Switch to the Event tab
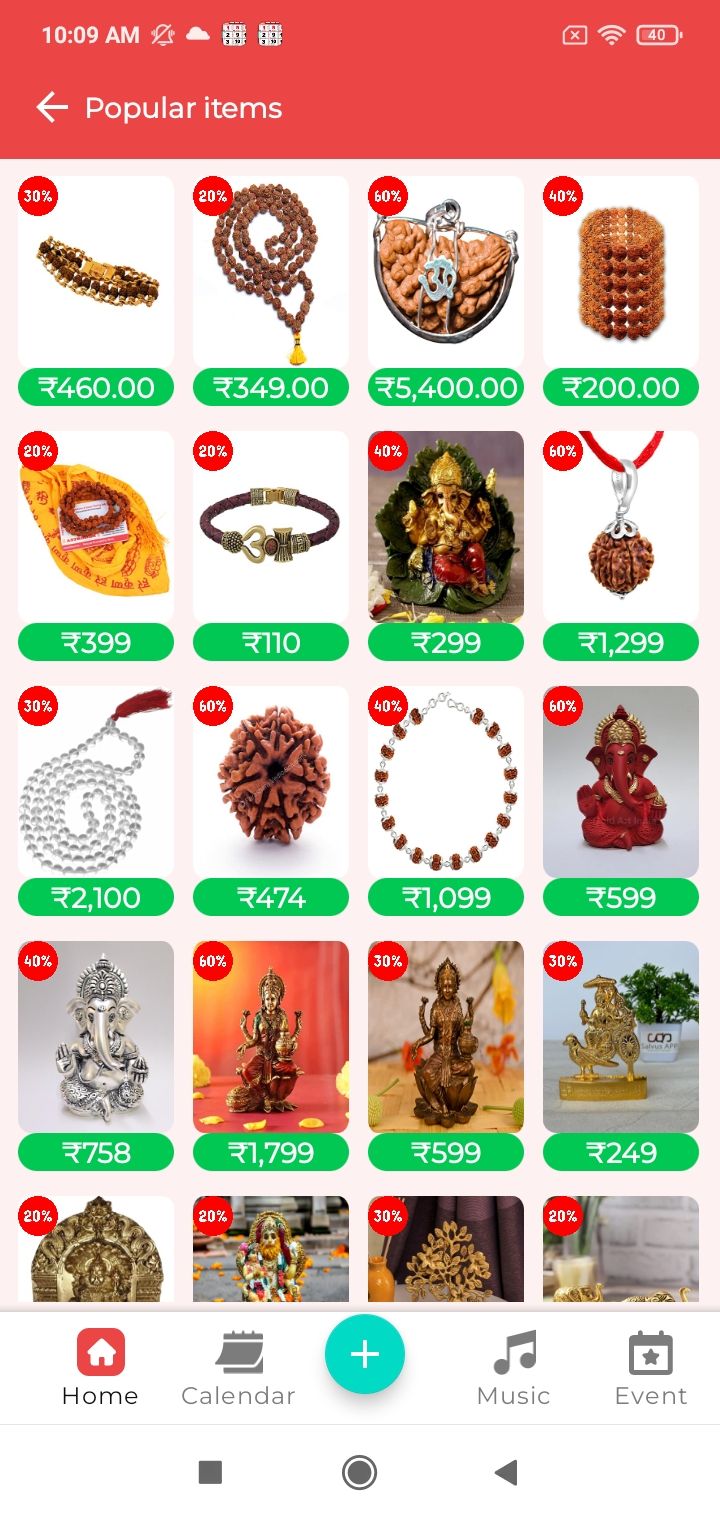The width and height of the screenshot is (720, 1520). (651, 1368)
